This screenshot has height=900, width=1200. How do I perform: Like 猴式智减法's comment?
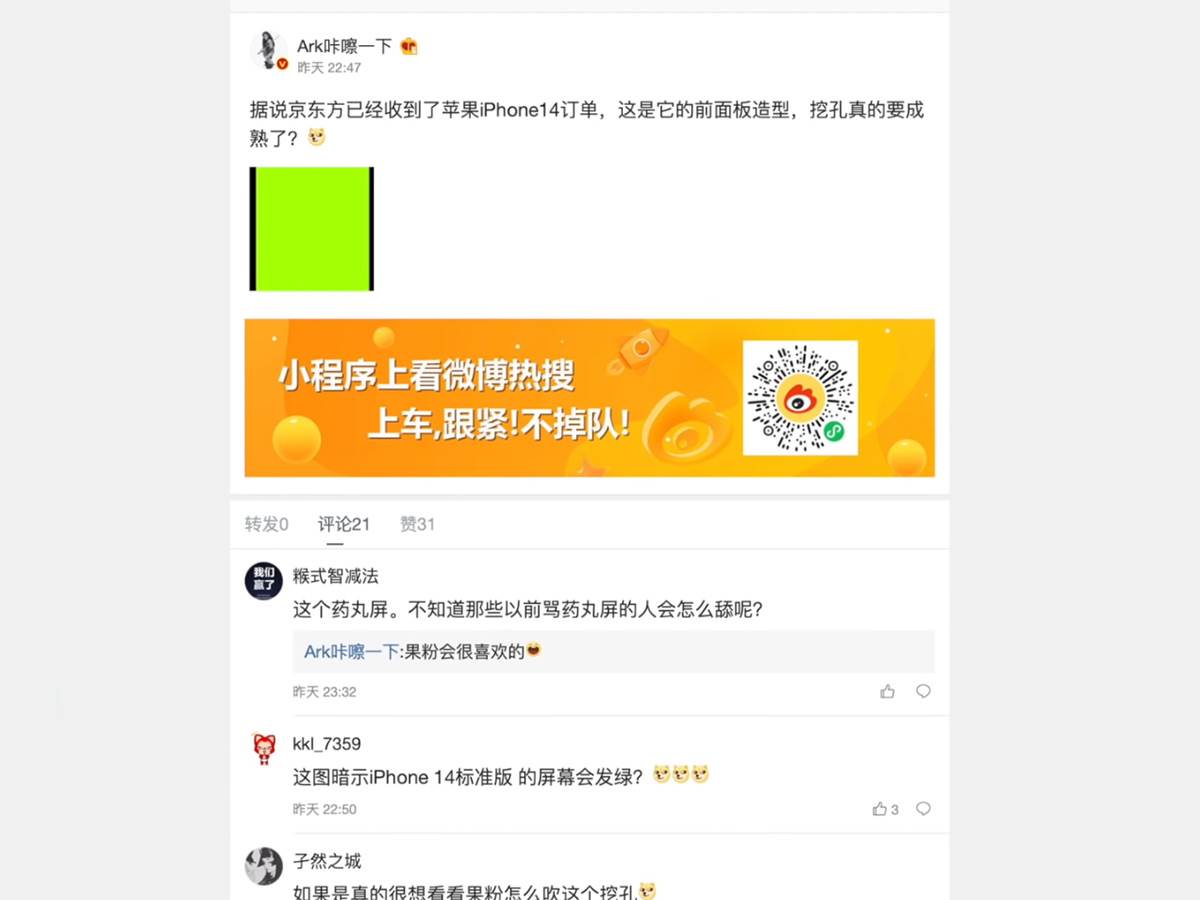pos(887,691)
